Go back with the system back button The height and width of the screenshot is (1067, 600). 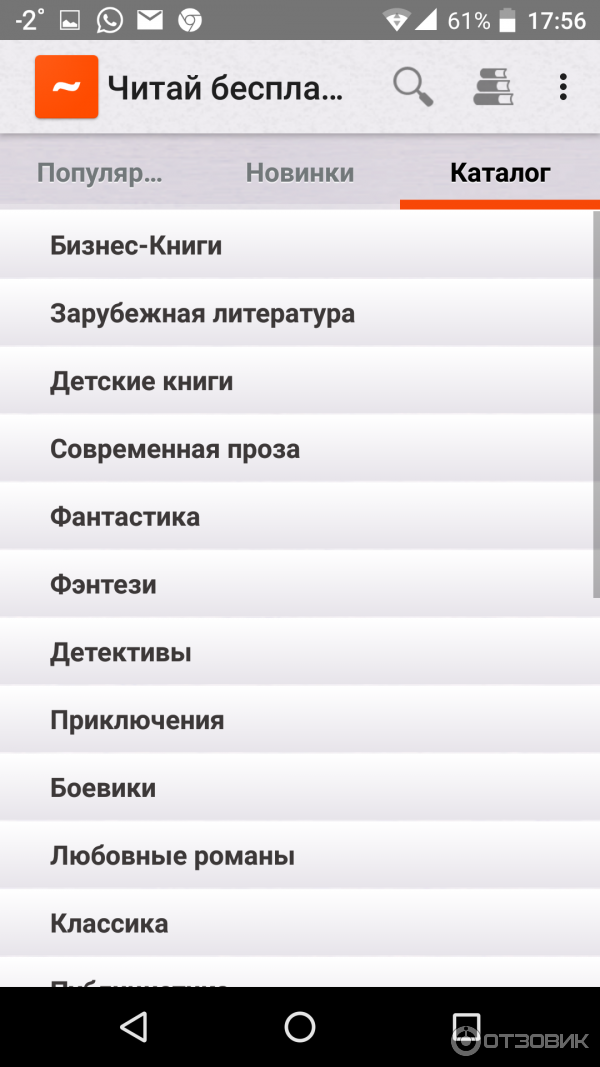[133, 1026]
